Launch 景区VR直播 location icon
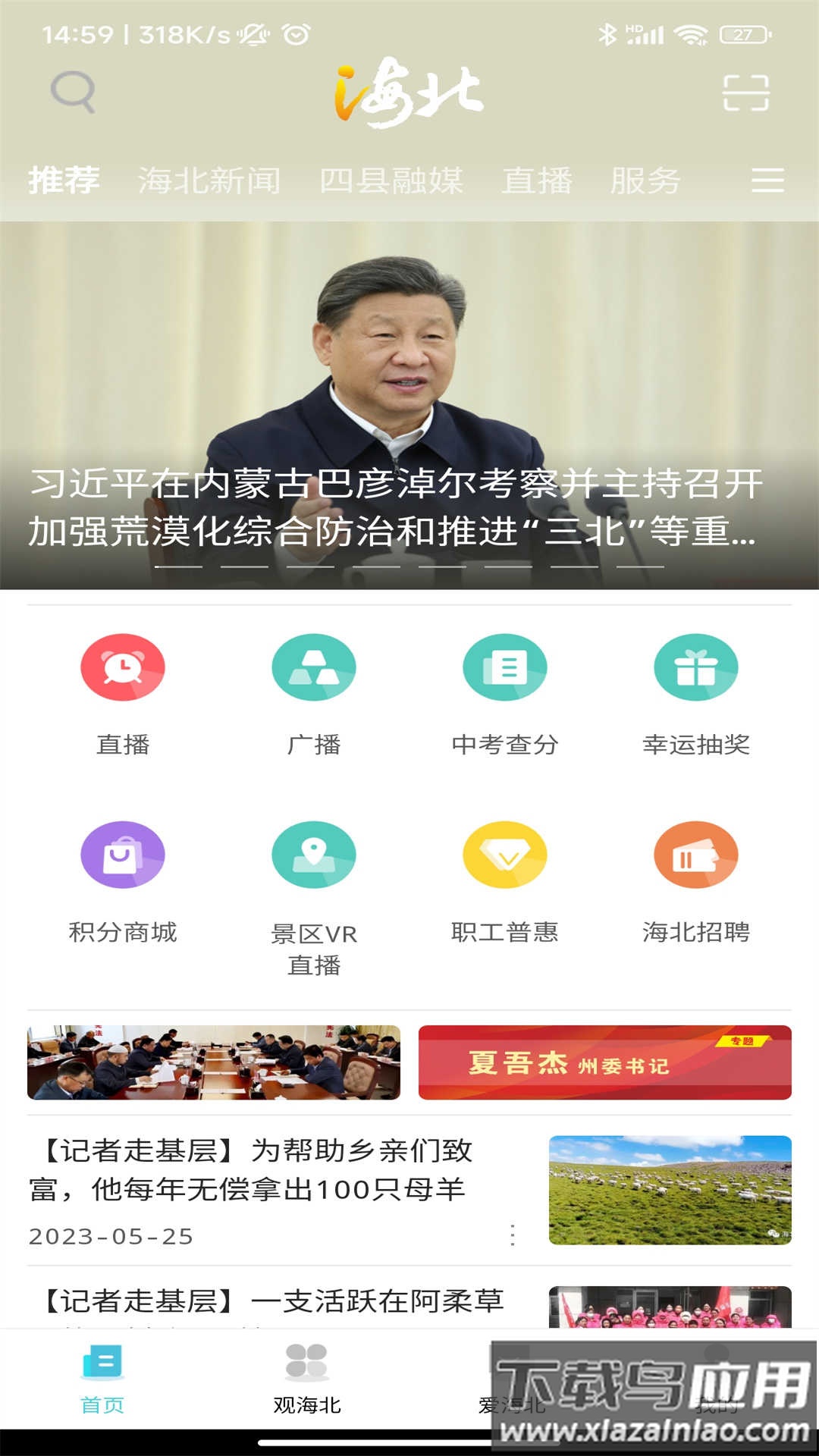819x1456 pixels. point(312,853)
